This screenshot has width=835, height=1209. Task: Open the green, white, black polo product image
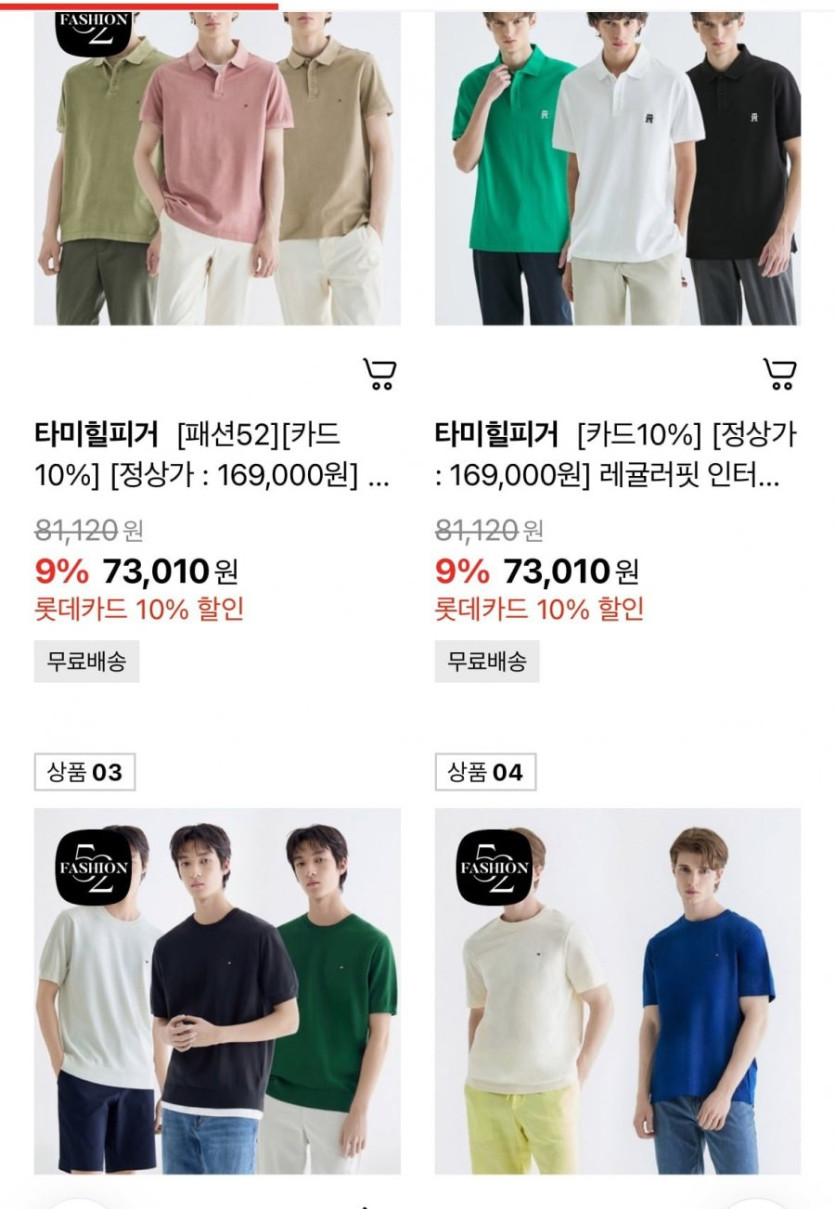(x=617, y=170)
